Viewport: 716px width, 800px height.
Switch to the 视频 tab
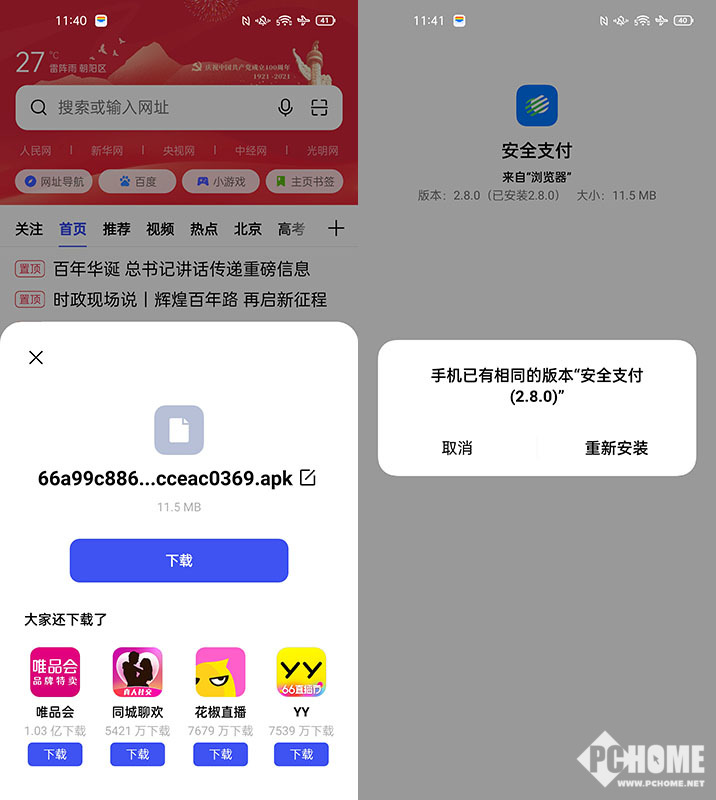(160, 229)
